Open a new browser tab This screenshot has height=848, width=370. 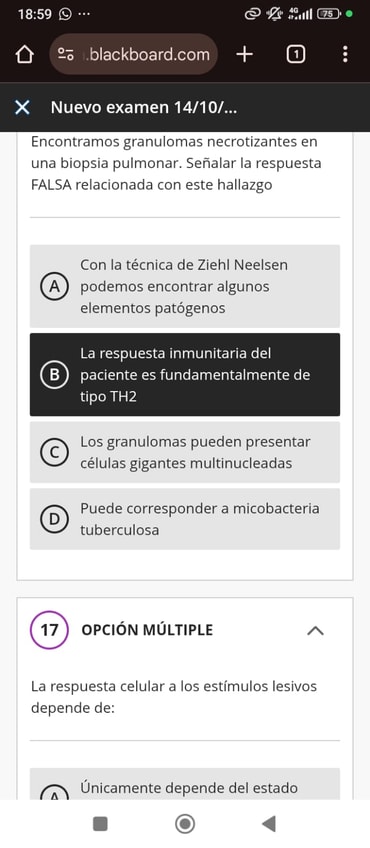coord(245,54)
